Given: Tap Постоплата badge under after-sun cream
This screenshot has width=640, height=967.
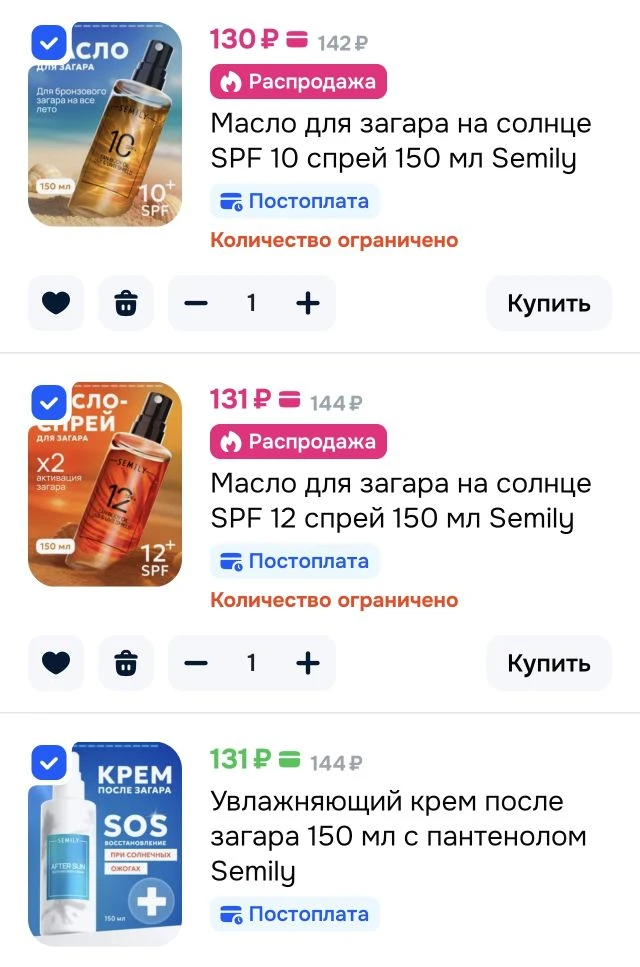Looking at the screenshot, I should tap(294, 914).
